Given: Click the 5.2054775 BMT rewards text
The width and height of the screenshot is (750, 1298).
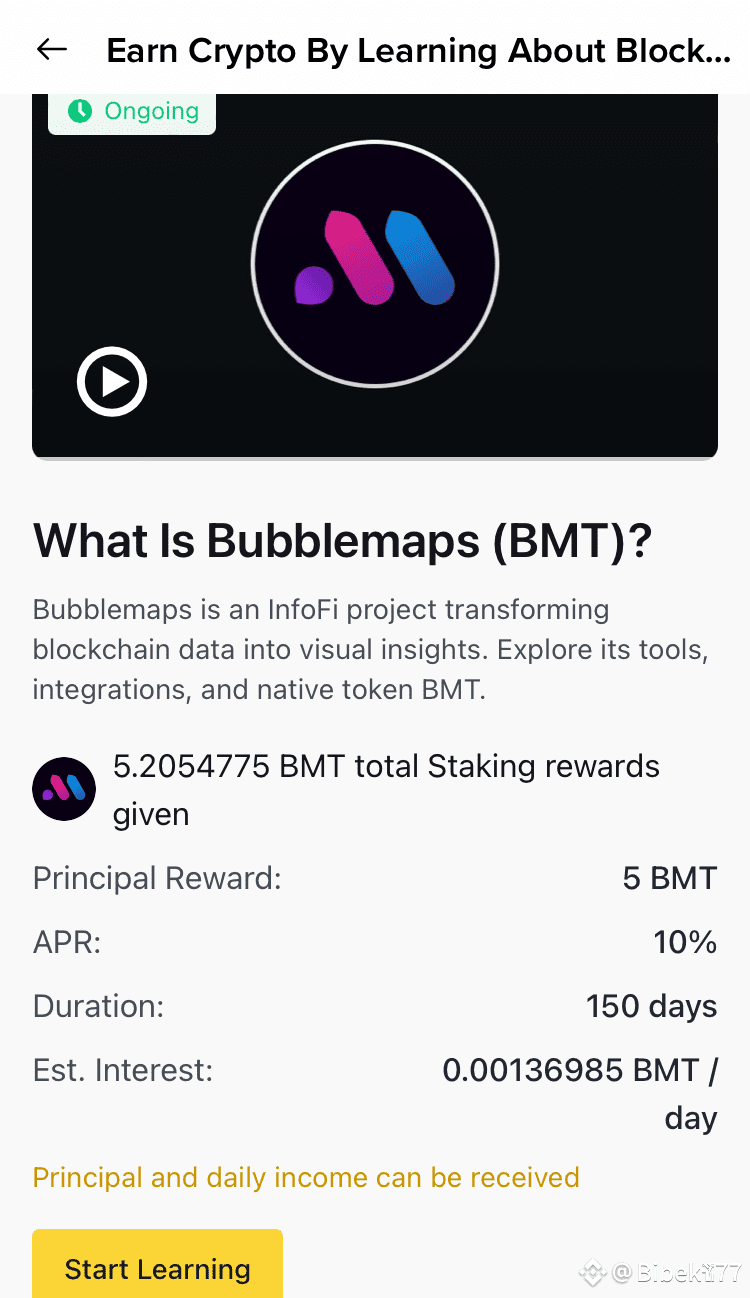Looking at the screenshot, I should (x=385, y=789).
